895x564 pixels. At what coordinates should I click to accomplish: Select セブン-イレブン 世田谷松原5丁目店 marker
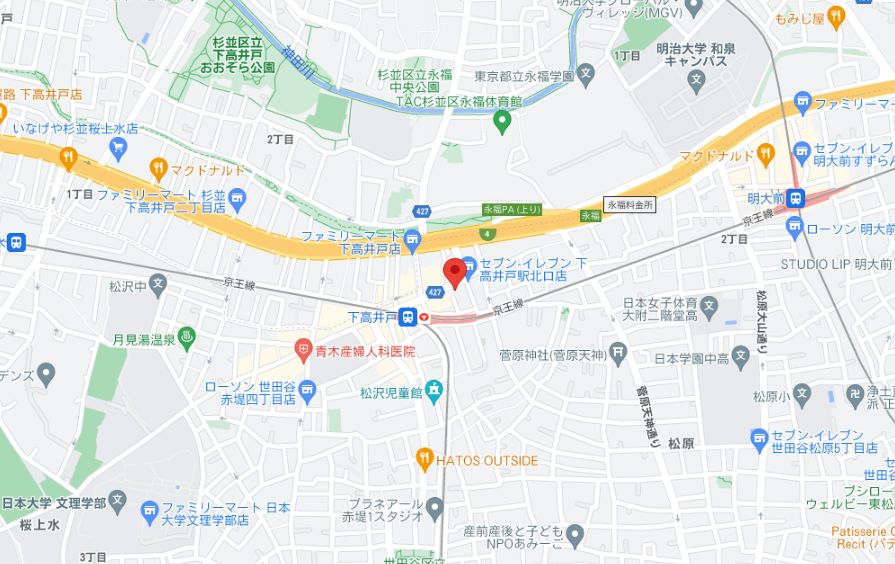click(759, 437)
